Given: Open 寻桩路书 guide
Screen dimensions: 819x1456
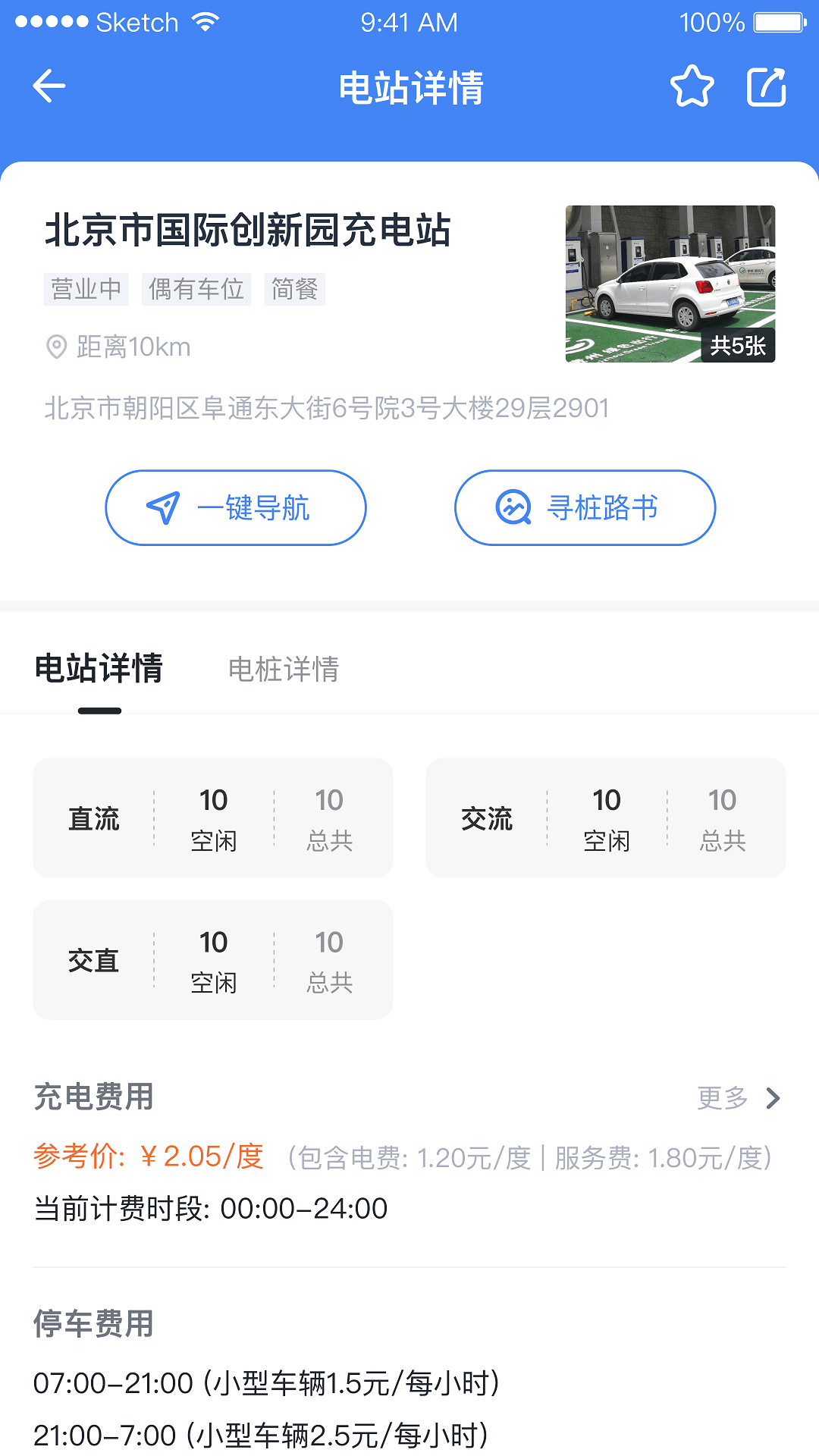Looking at the screenshot, I should (x=585, y=507).
